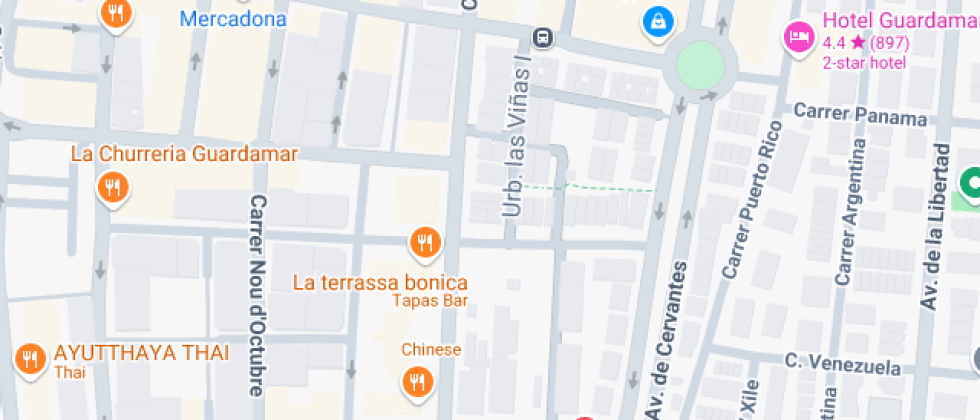
Task: Tap the Chinese restaurant pin
Action: [417, 379]
